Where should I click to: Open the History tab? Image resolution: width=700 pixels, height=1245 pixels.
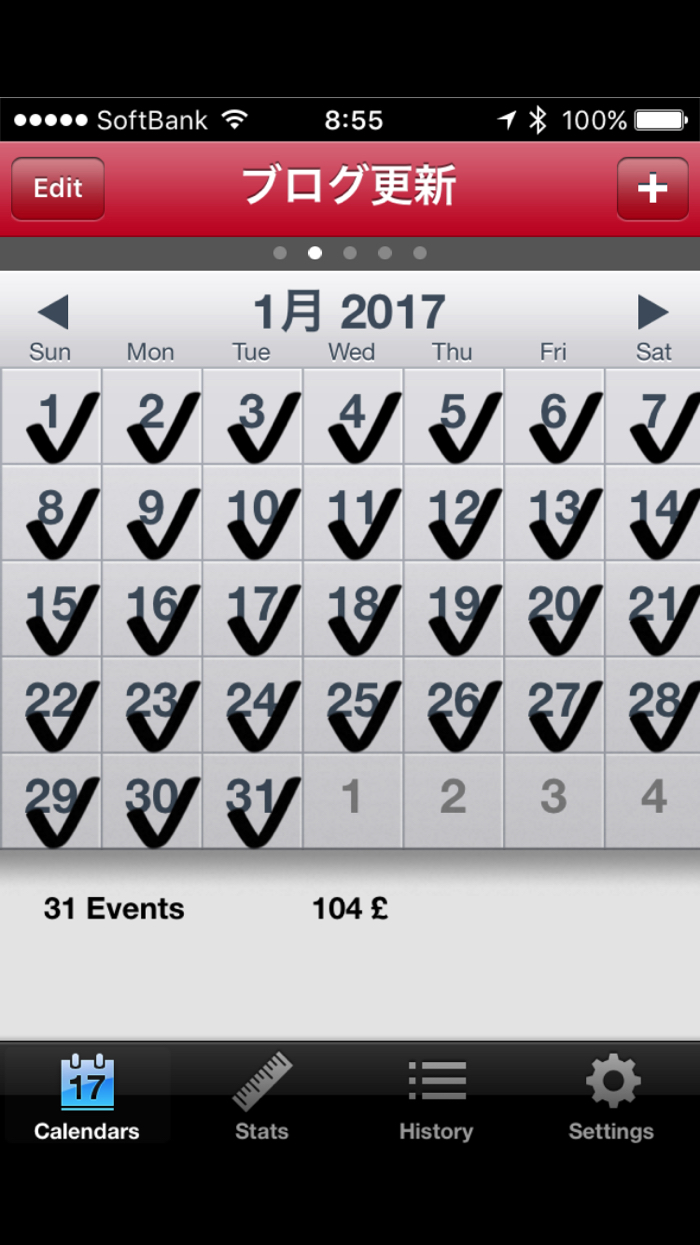436,1097
